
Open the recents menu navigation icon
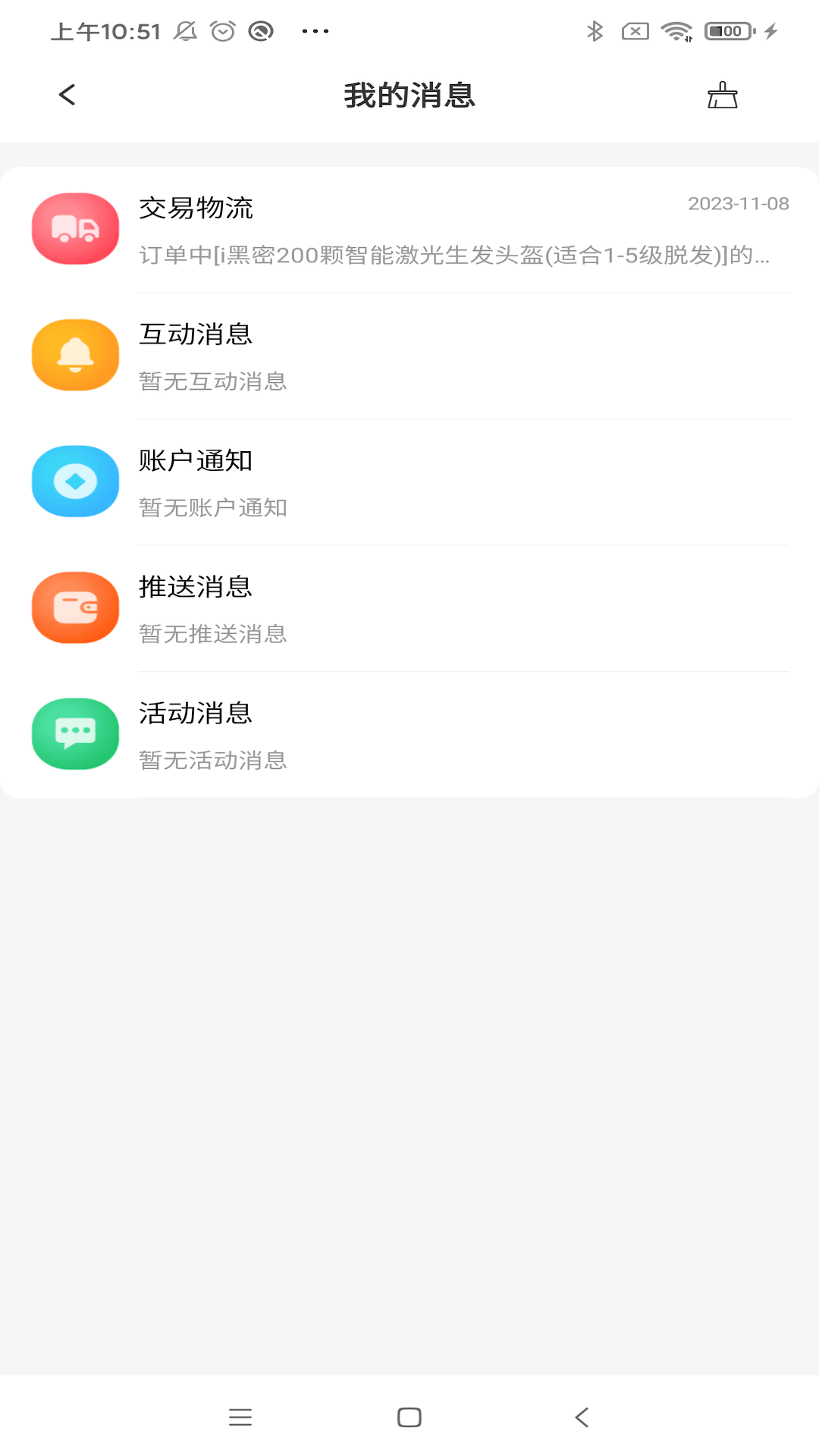[x=241, y=1417]
